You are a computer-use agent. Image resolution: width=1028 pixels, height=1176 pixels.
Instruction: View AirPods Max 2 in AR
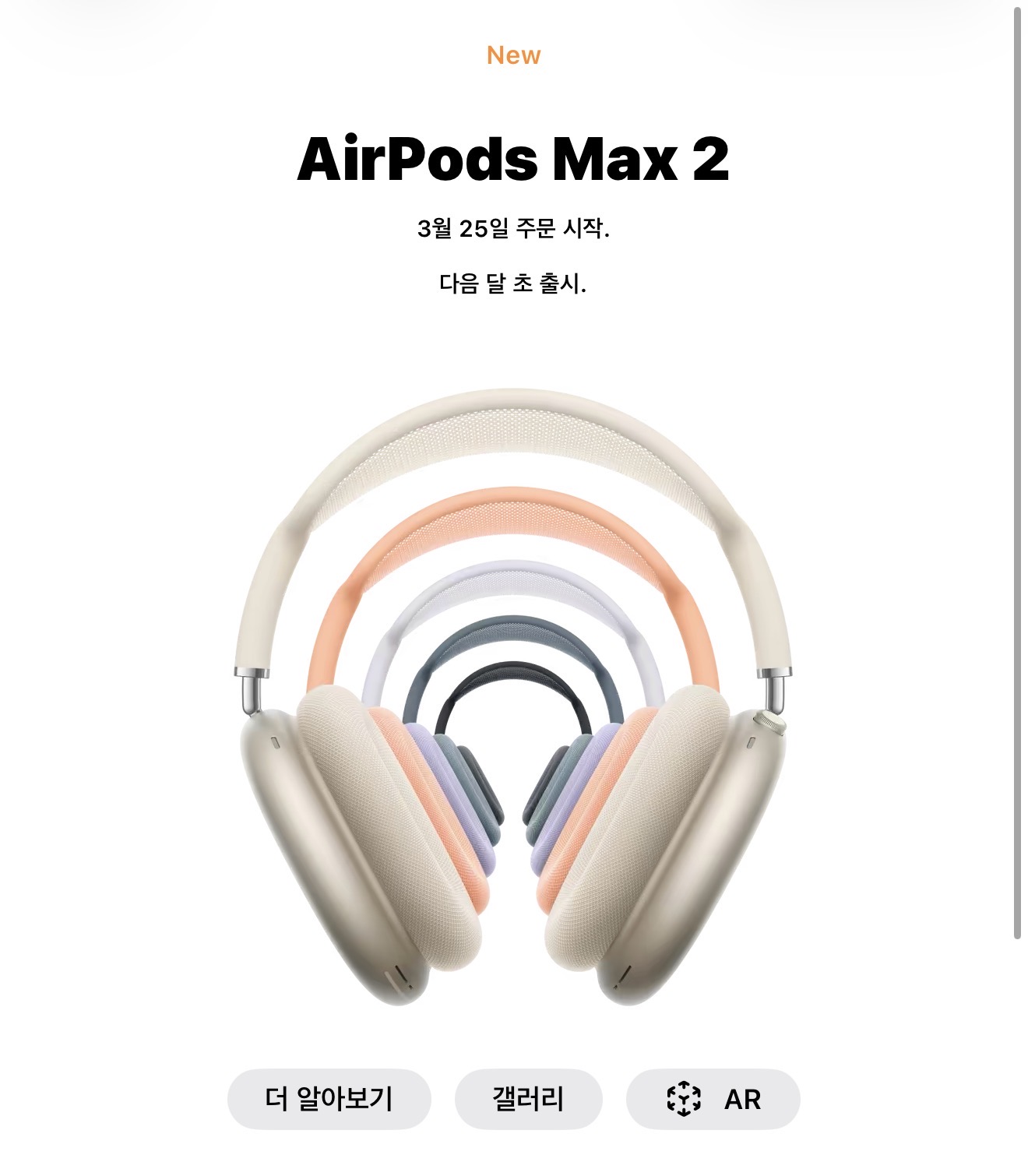[713, 1099]
